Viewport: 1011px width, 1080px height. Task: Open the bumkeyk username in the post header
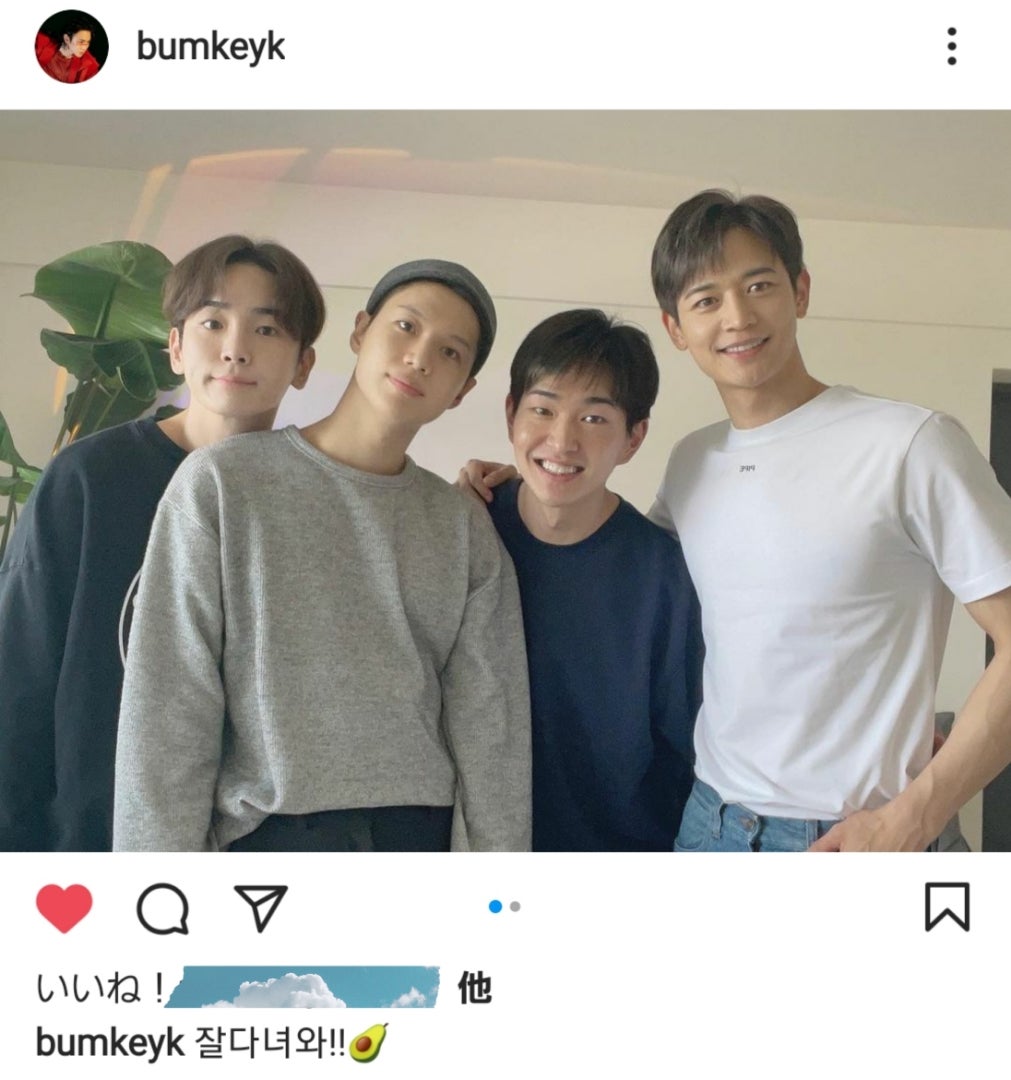pyautogui.click(x=210, y=46)
